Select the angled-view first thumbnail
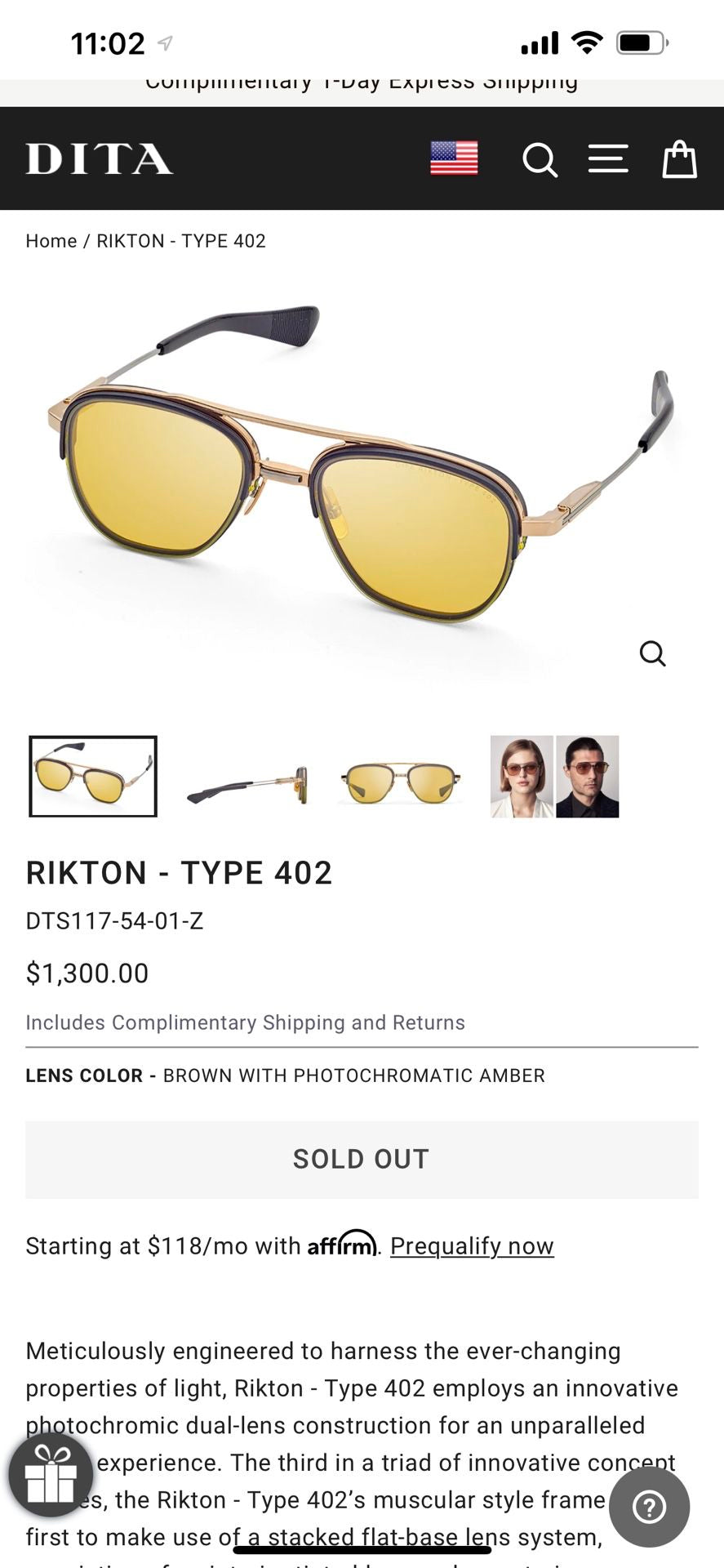Image resolution: width=724 pixels, height=1568 pixels. pos(93,777)
